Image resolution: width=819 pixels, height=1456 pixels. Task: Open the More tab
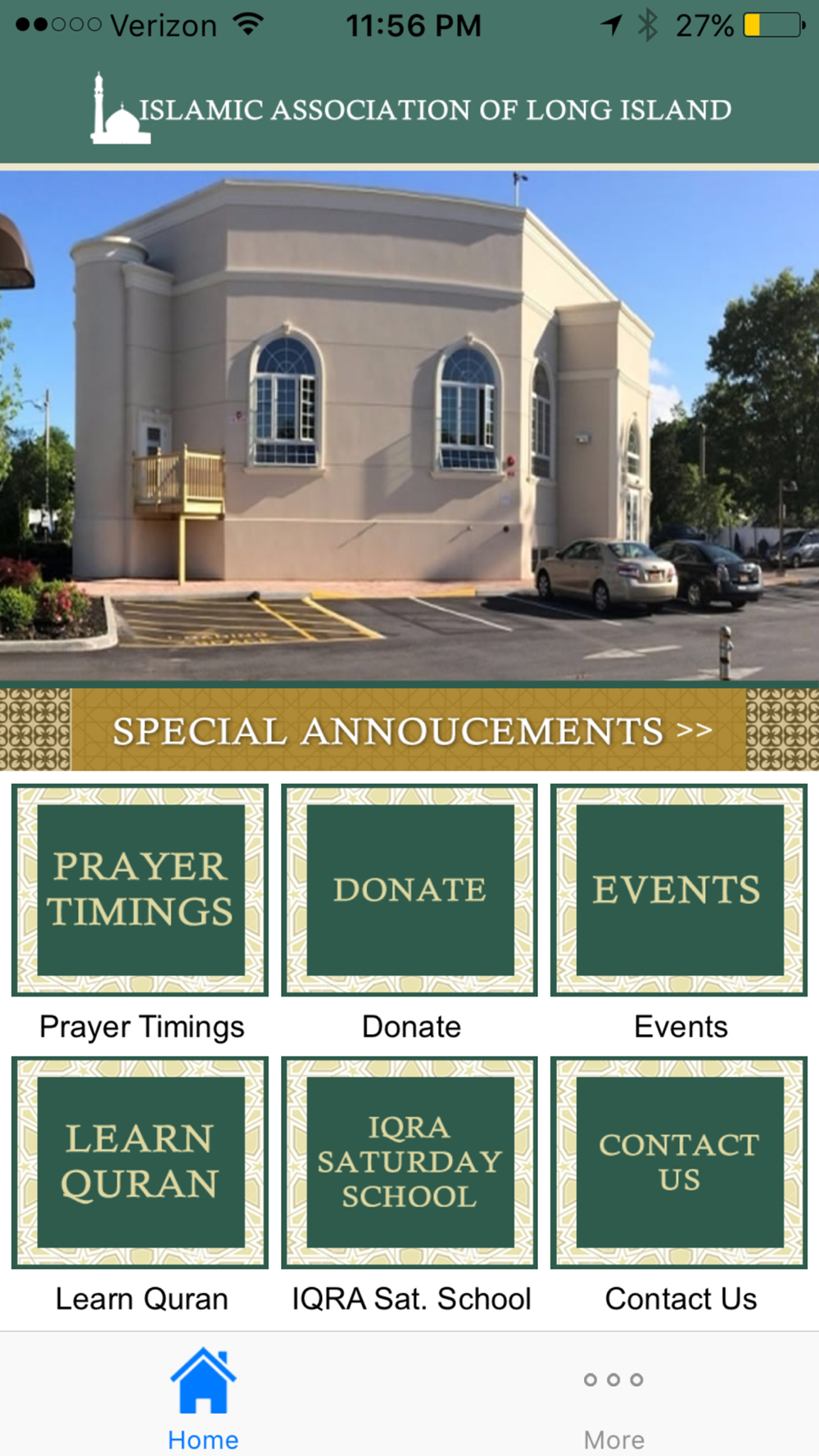coord(613,1409)
